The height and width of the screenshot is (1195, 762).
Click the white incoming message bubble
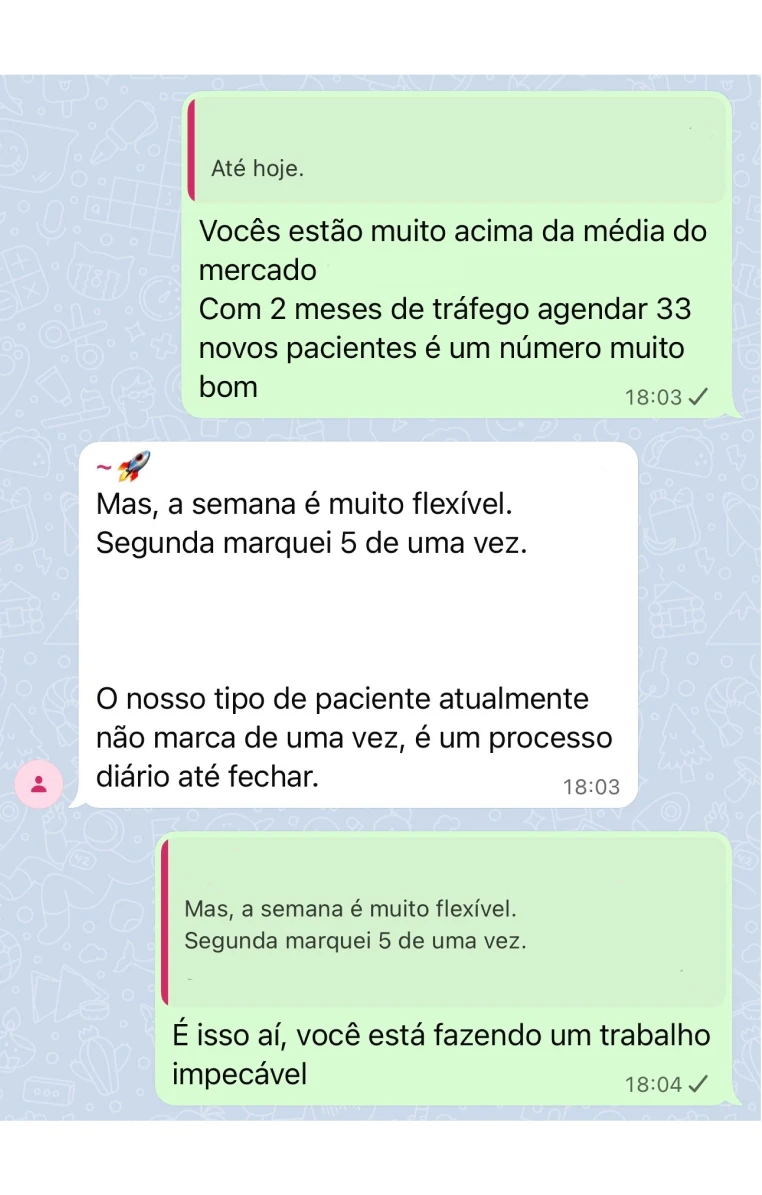pyautogui.click(x=360, y=620)
